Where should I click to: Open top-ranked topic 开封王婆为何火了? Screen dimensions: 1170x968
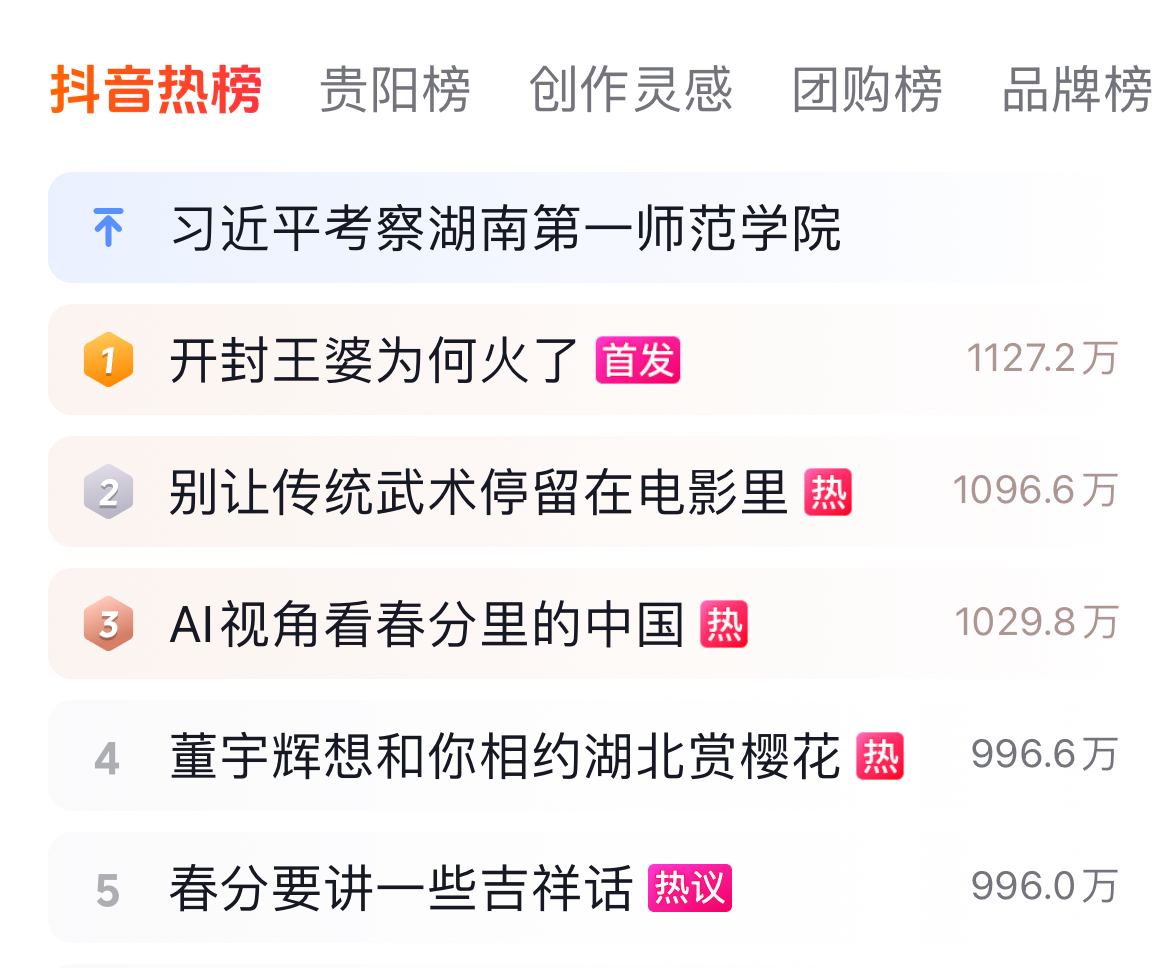[376, 360]
